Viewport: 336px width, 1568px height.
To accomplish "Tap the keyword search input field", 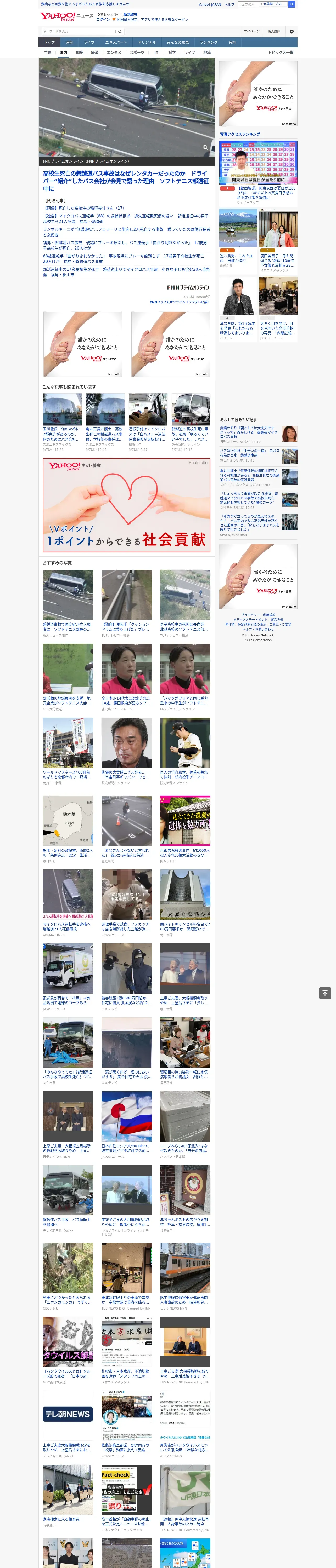I will click(x=79, y=31).
